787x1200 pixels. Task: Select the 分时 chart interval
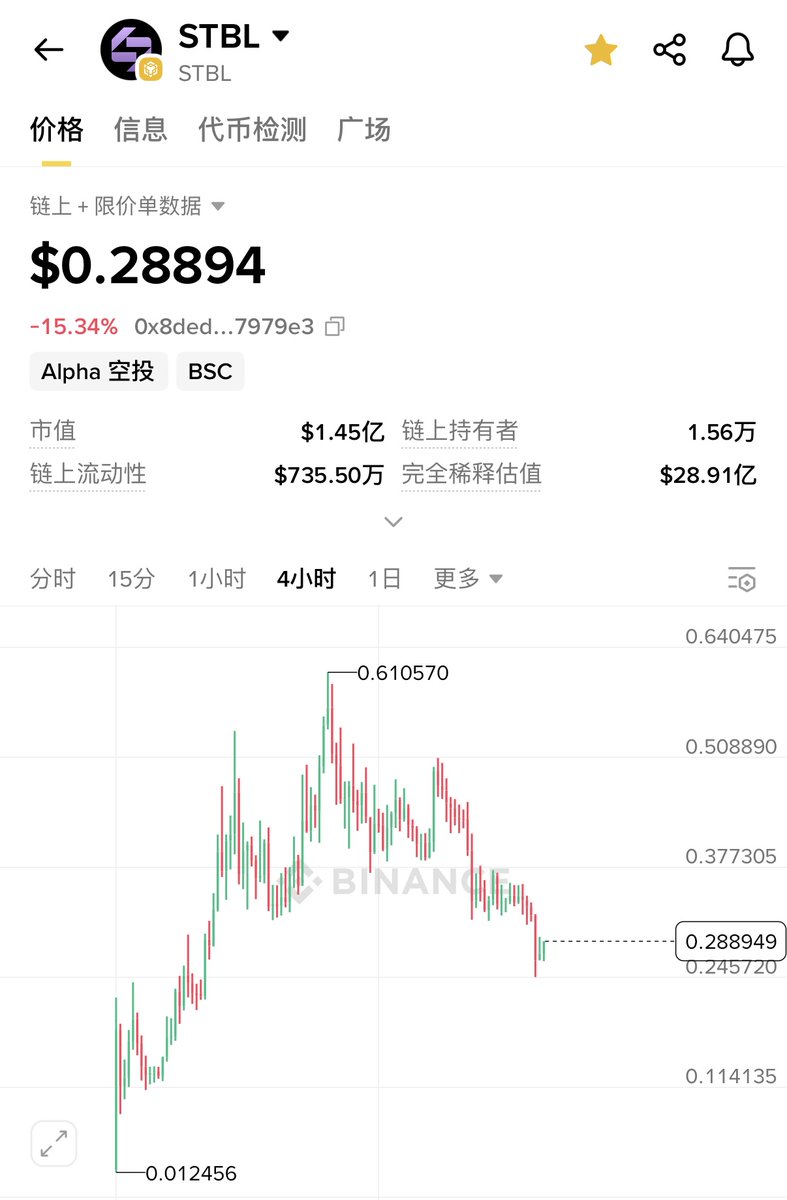[x=53, y=579]
